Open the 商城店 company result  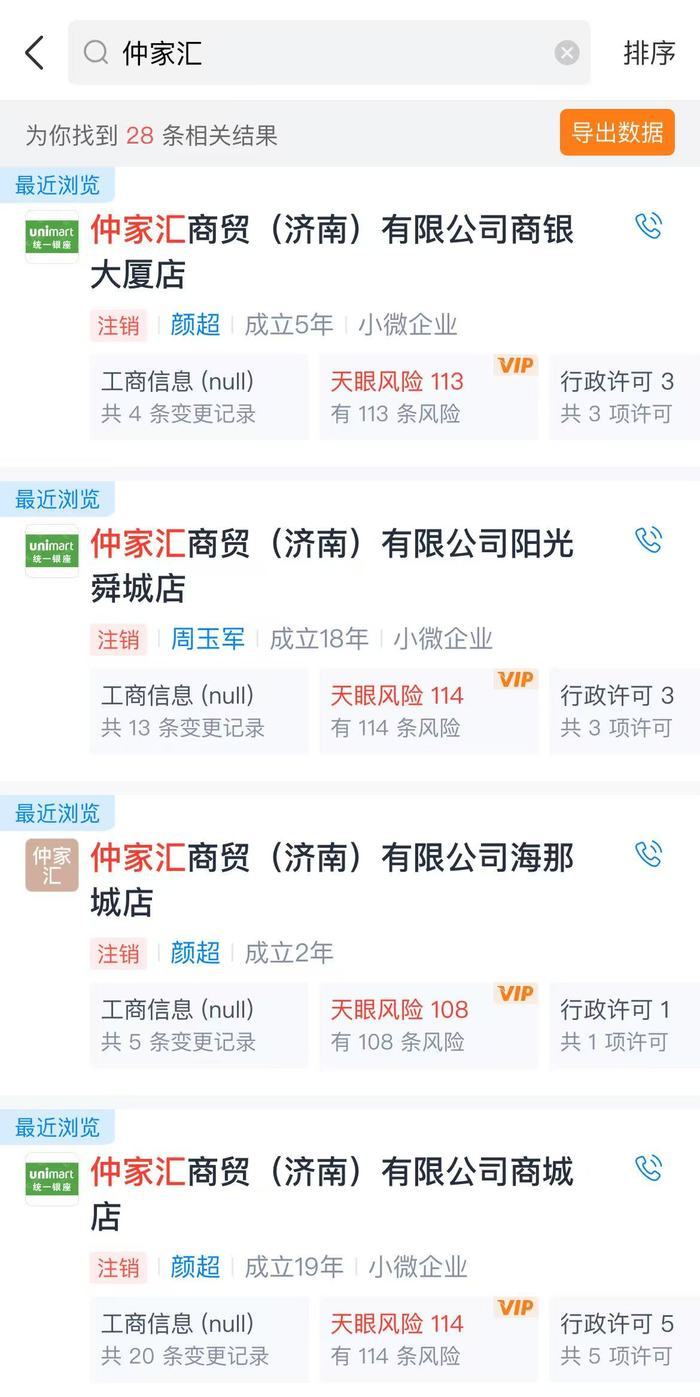tap(332, 1194)
